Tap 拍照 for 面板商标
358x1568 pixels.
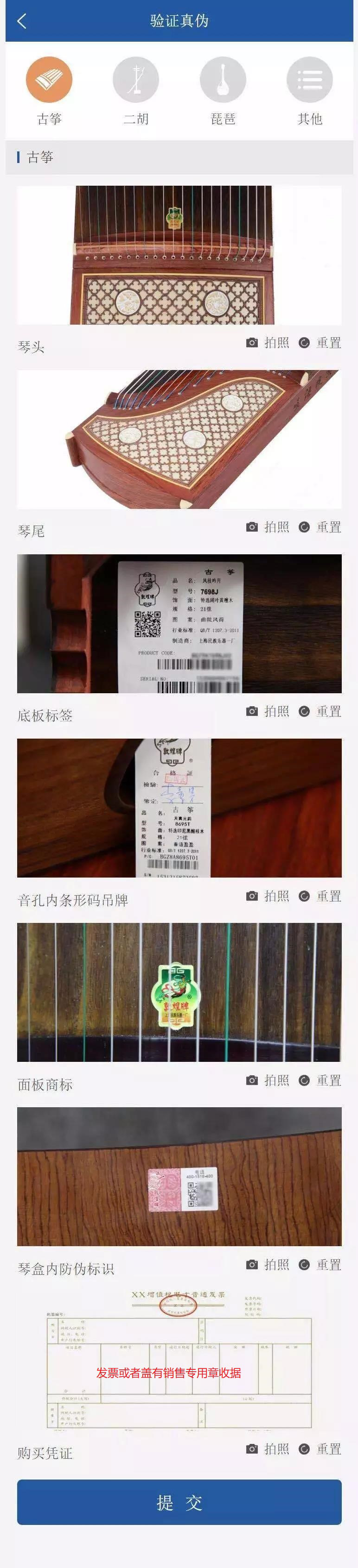click(268, 1080)
